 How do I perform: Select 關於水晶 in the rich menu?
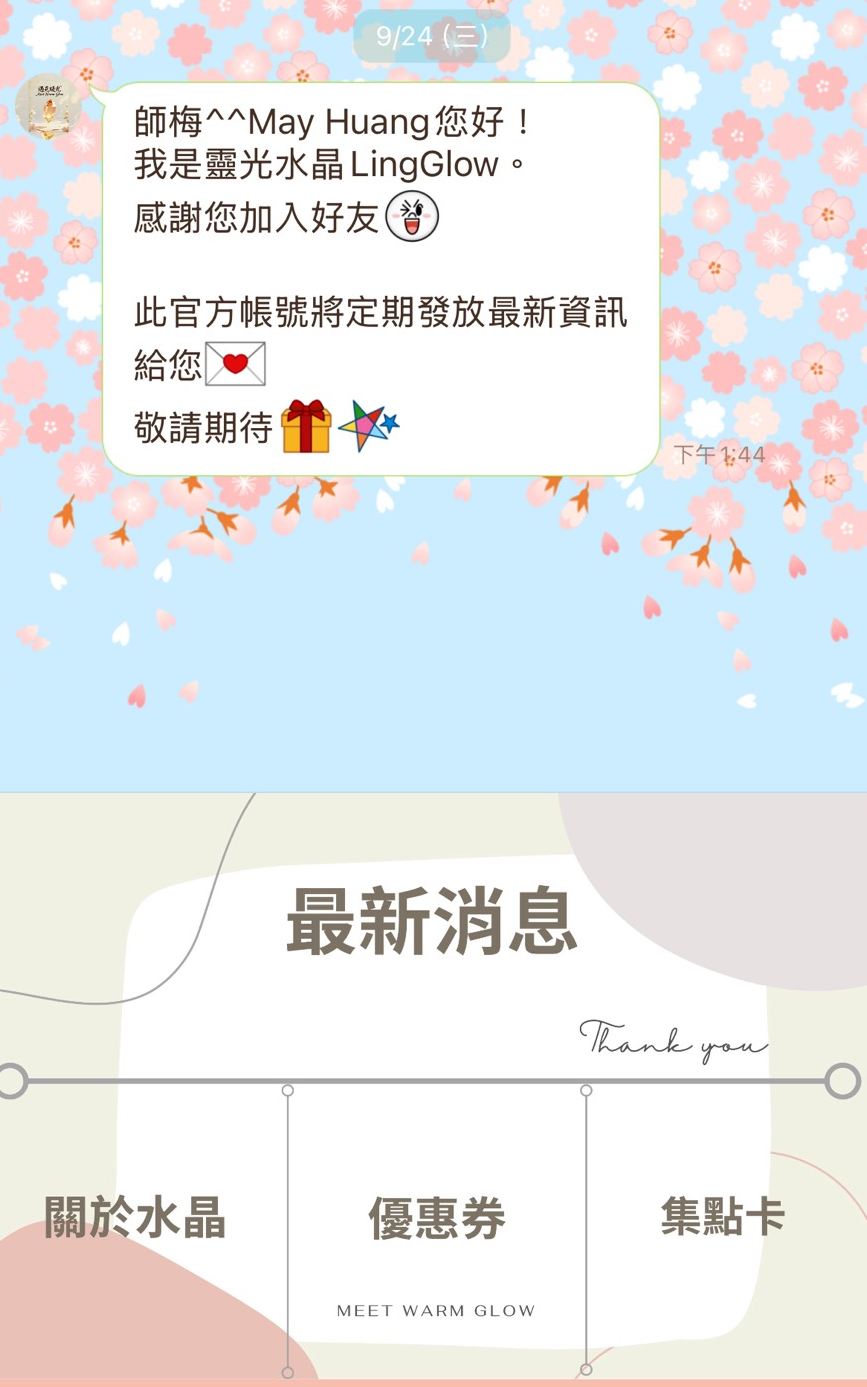(135, 1217)
